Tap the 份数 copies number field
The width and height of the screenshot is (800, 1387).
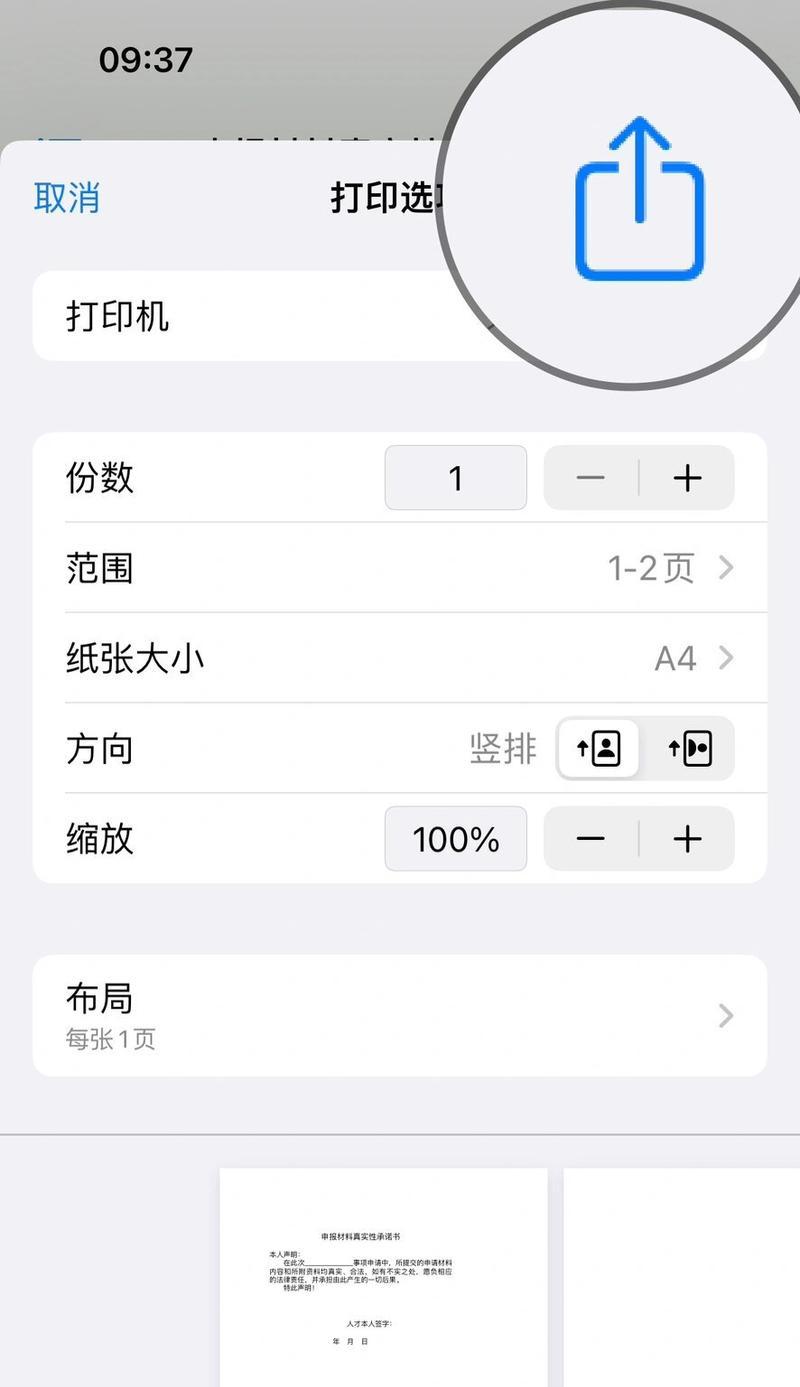pyautogui.click(x=456, y=478)
